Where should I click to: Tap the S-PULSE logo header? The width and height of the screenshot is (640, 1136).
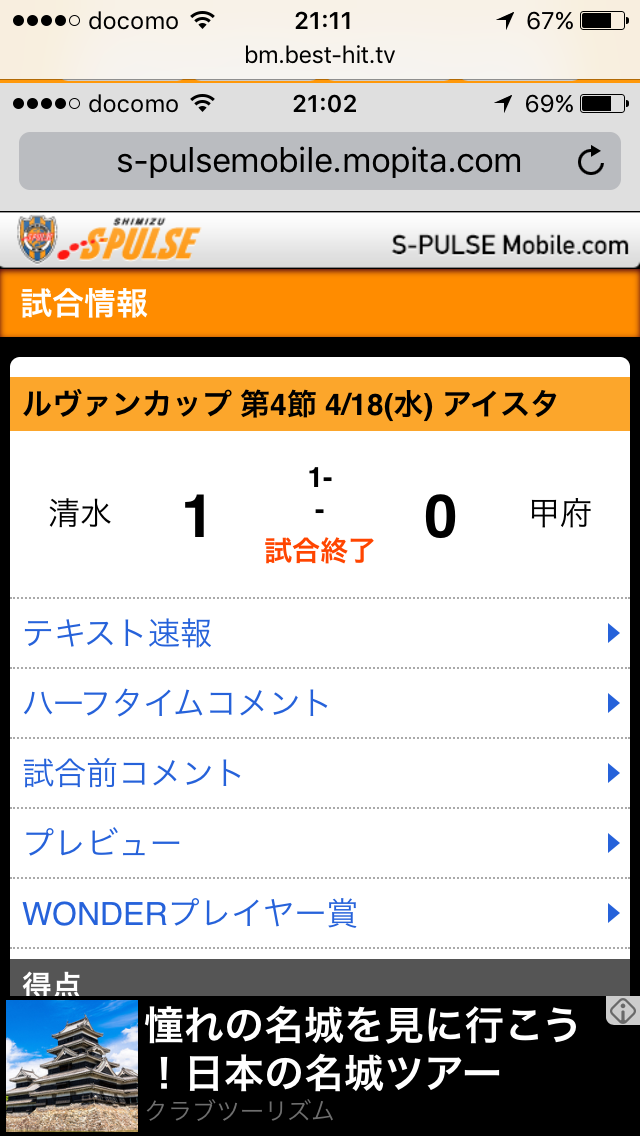tap(110, 240)
